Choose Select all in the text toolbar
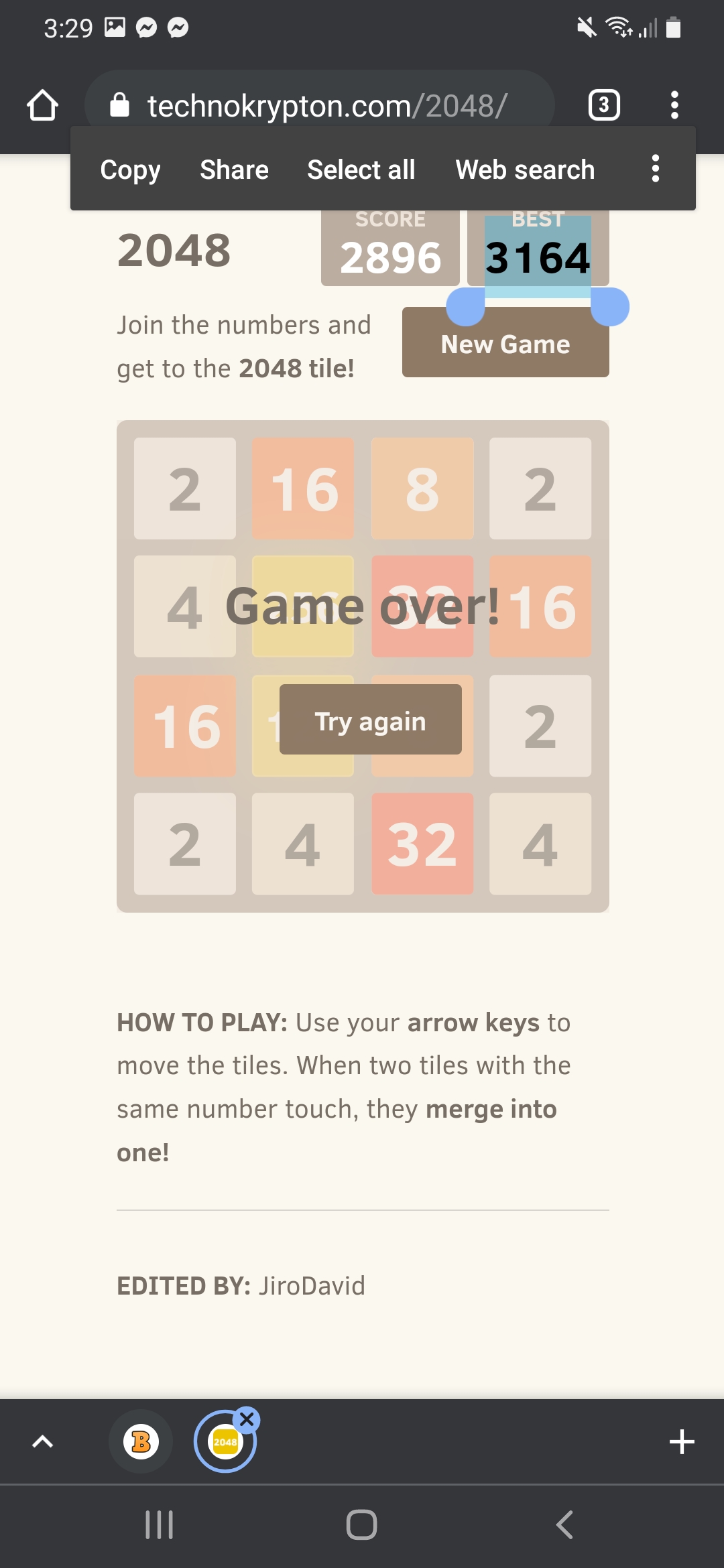724x1568 pixels. pos(361,170)
